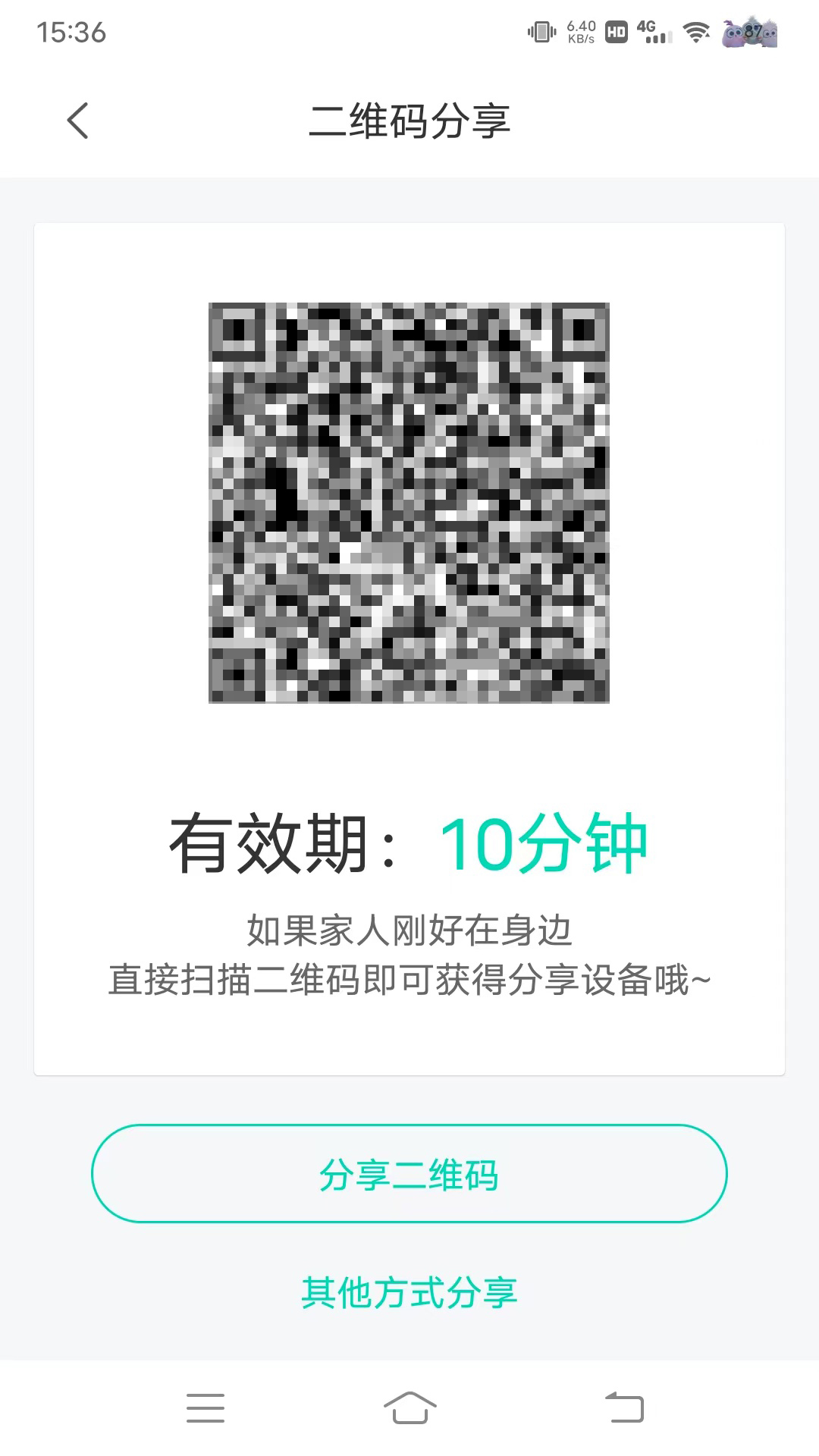
Task: Tap the clock showing 15:36
Action: 73,32
